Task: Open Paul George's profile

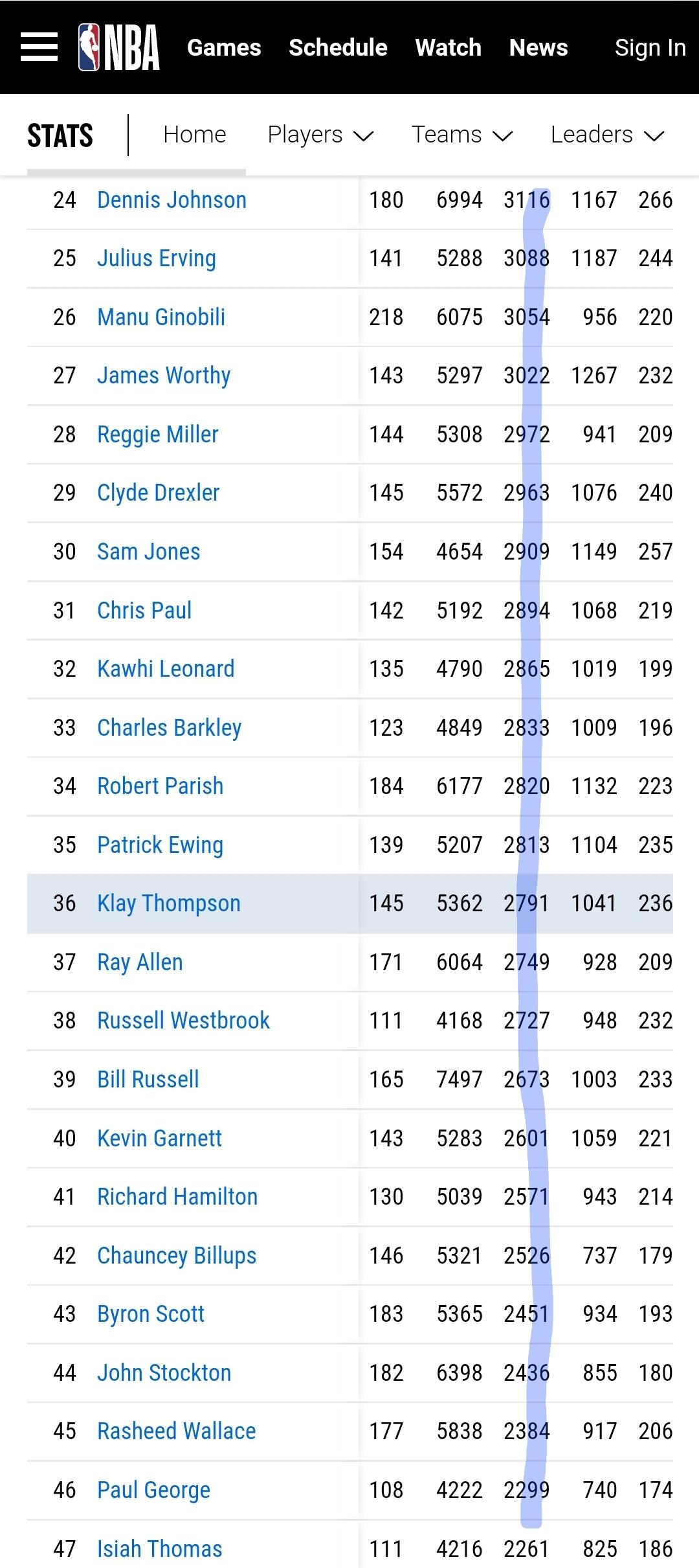Action: [x=154, y=1490]
